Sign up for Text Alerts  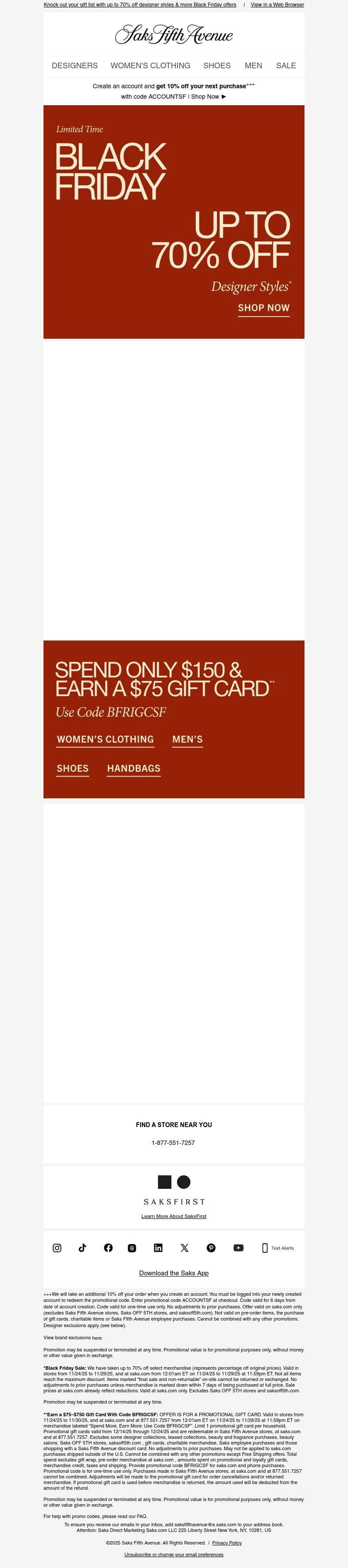278,1248
